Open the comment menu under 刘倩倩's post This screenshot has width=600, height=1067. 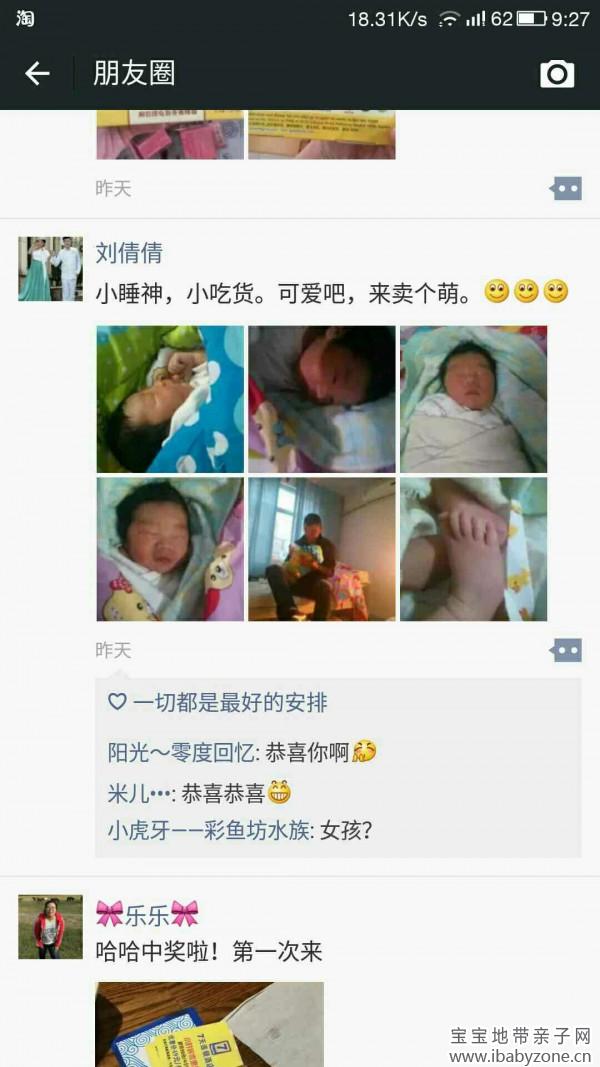point(566,651)
